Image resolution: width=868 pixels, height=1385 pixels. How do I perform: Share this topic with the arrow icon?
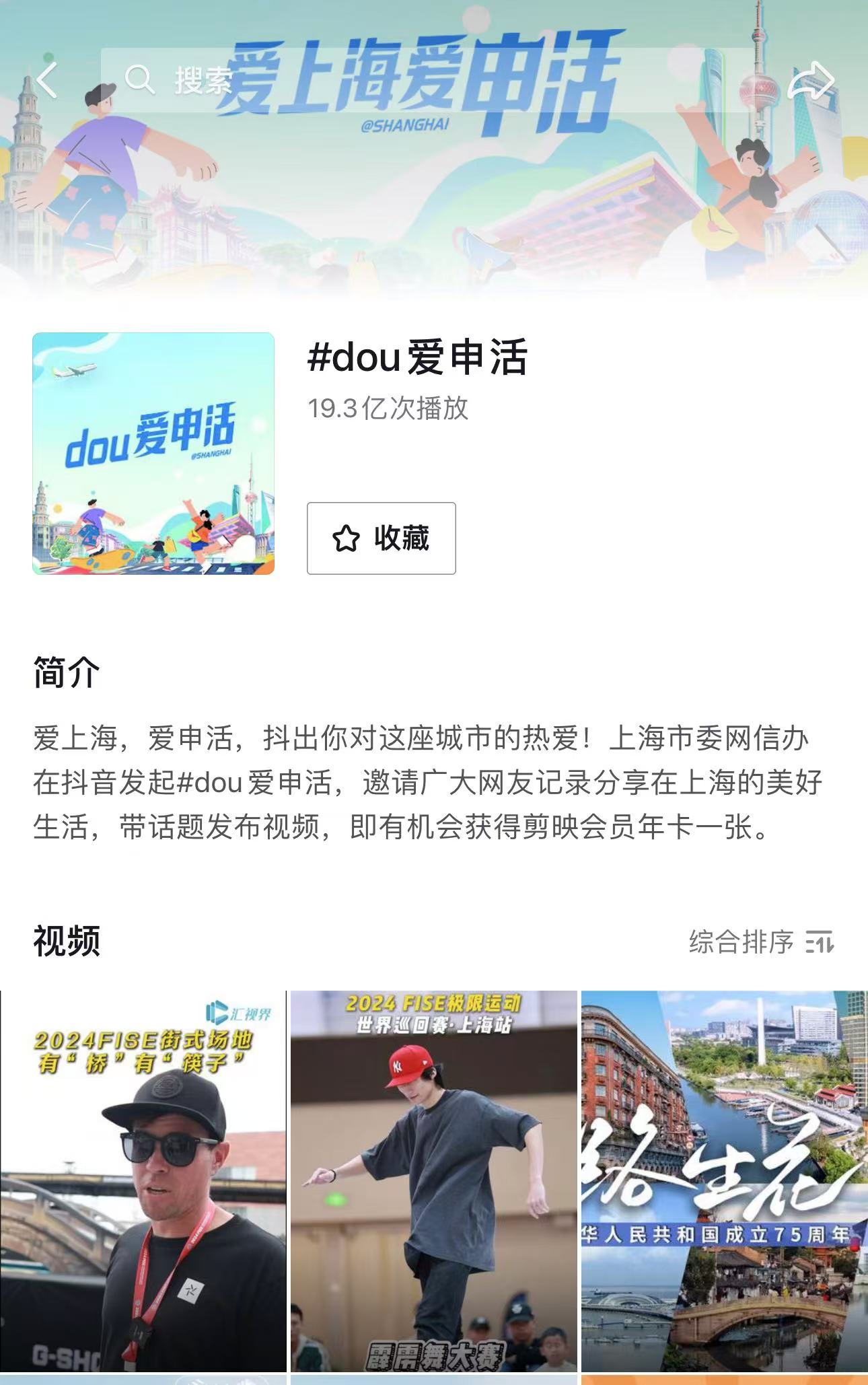(x=811, y=81)
